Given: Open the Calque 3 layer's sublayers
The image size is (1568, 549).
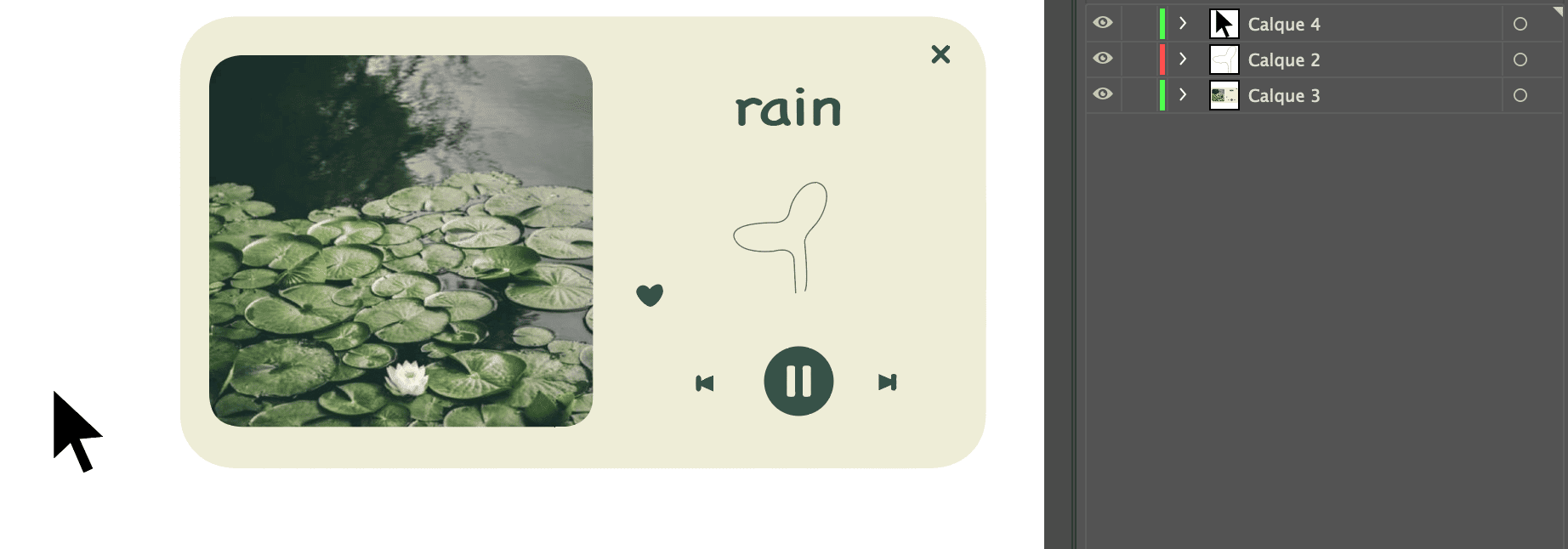Looking at the screenshot, I should (1183, 95).
